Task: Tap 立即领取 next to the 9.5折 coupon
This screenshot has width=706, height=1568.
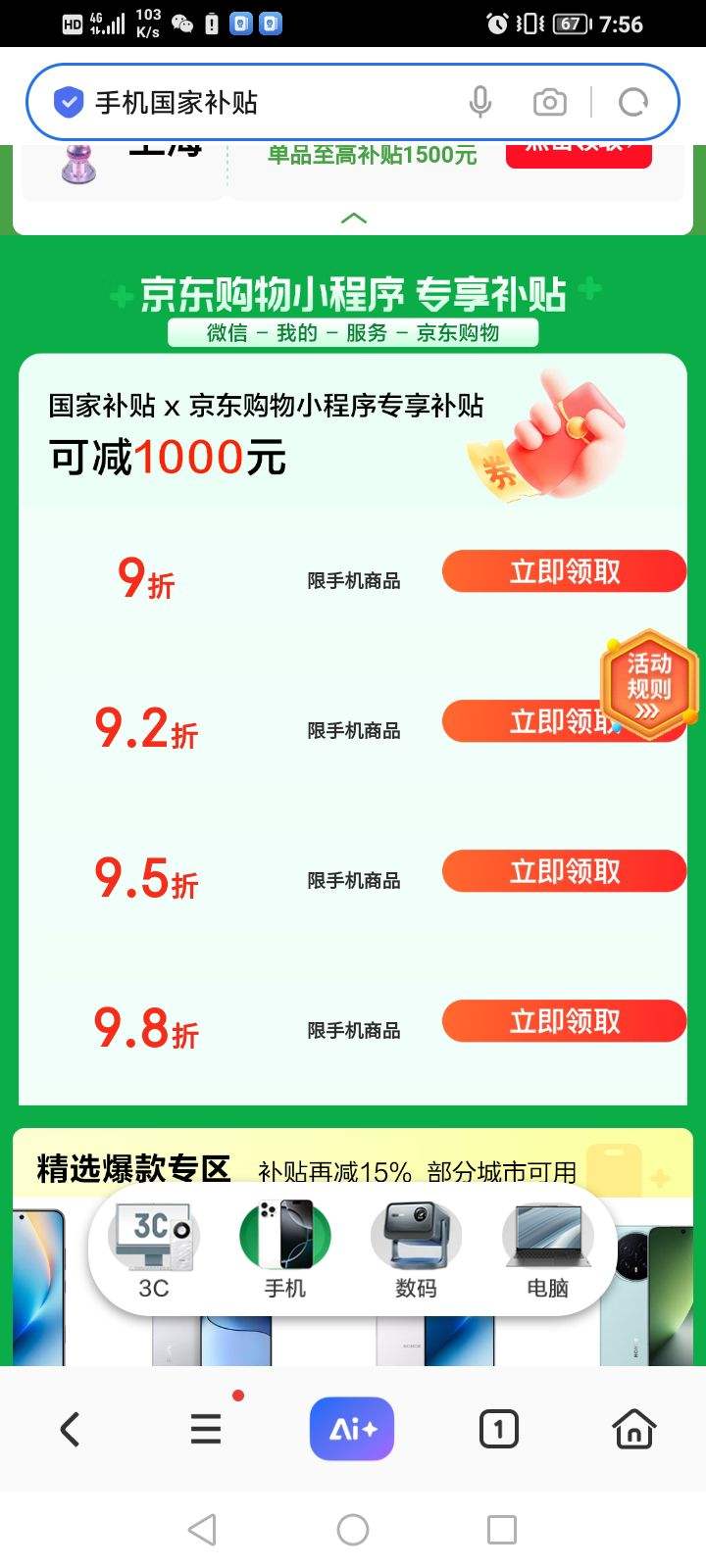Action: (x=564, y=871)
